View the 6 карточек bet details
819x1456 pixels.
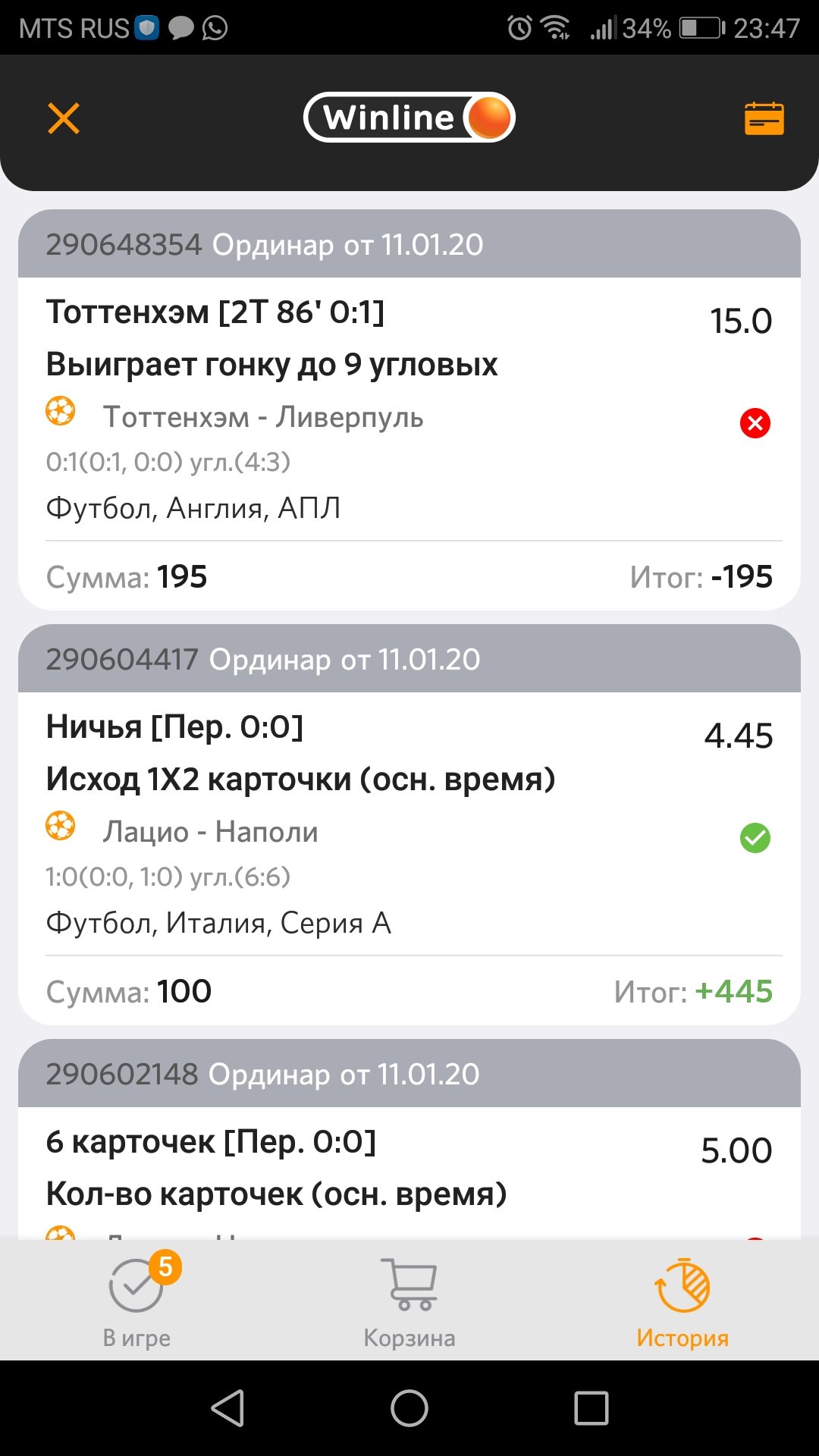[409, 1168]
